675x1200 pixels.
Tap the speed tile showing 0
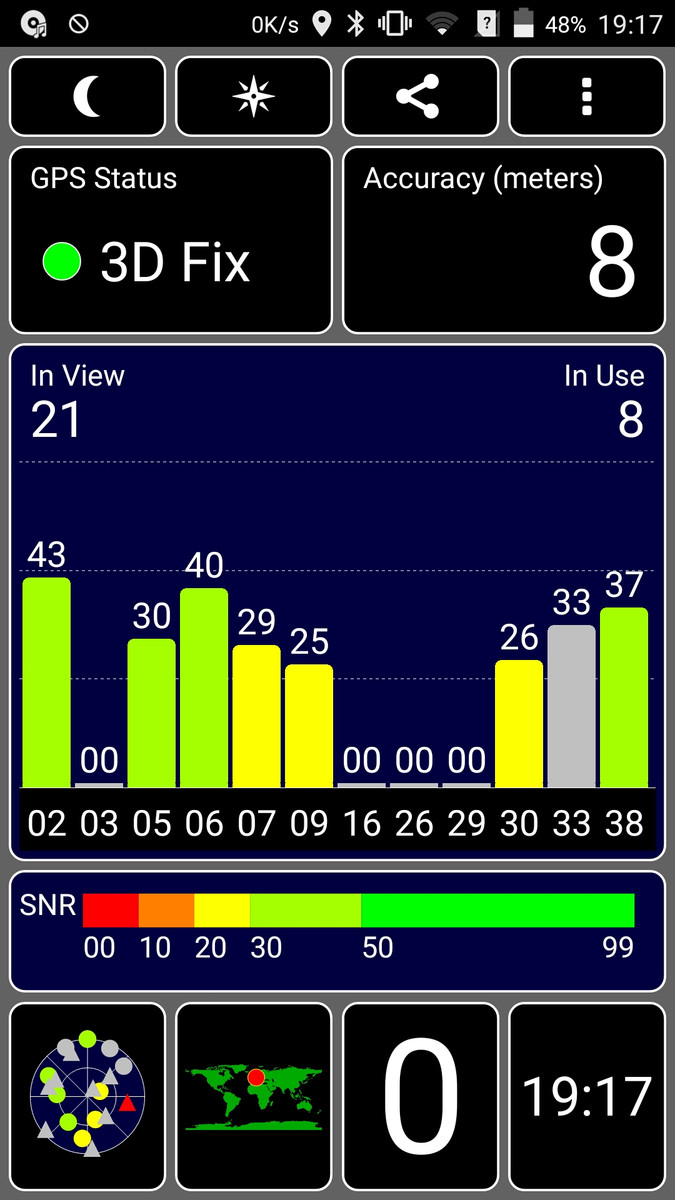[420, 1095]
